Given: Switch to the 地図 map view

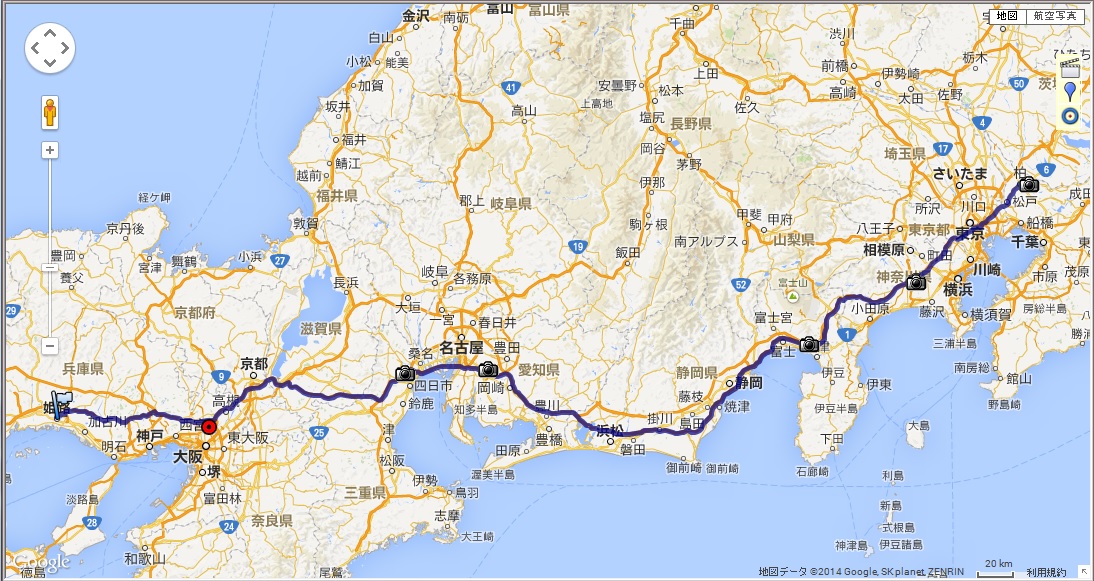Looking at the screenshot, I should tap(1007, 16).
